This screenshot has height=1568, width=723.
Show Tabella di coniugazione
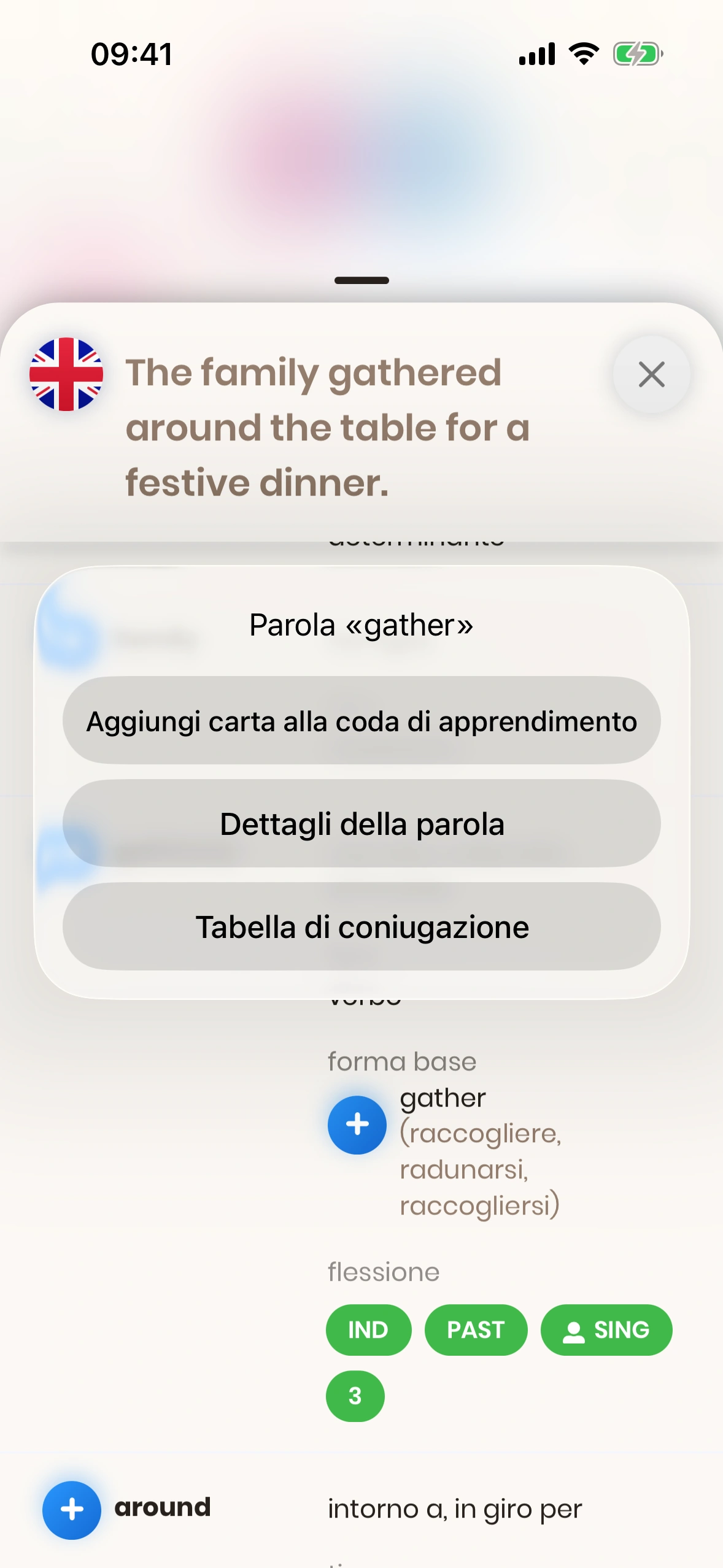pyautogui.click(x=361, y=927)
